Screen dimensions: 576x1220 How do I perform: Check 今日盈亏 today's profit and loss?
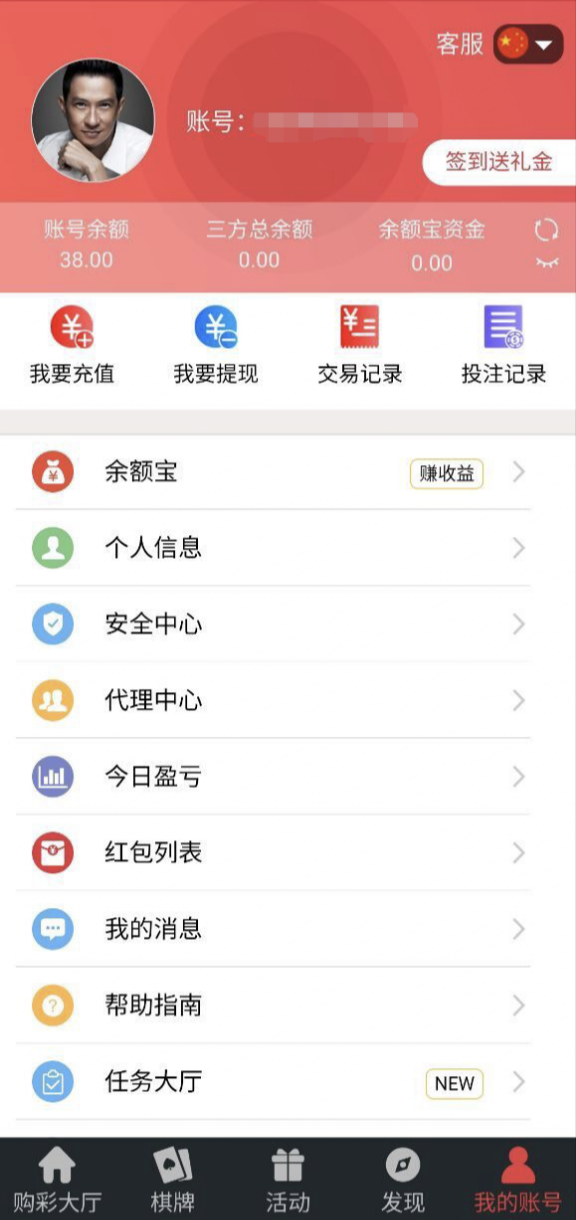pyautogui.click(x=288, y=776)
